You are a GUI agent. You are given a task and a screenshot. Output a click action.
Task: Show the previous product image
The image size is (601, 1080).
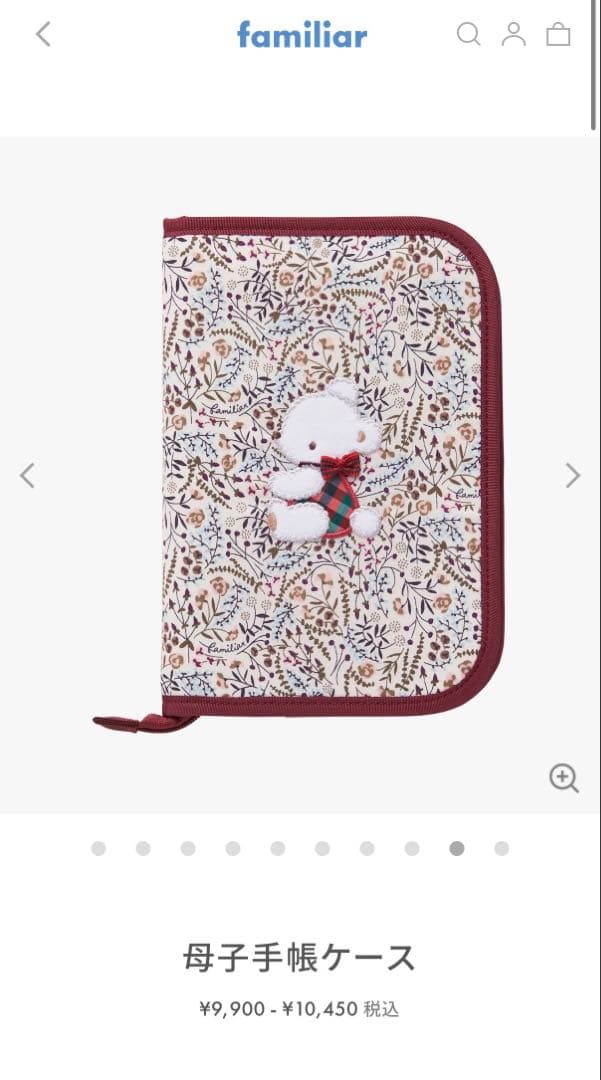[x=28, y=475]
